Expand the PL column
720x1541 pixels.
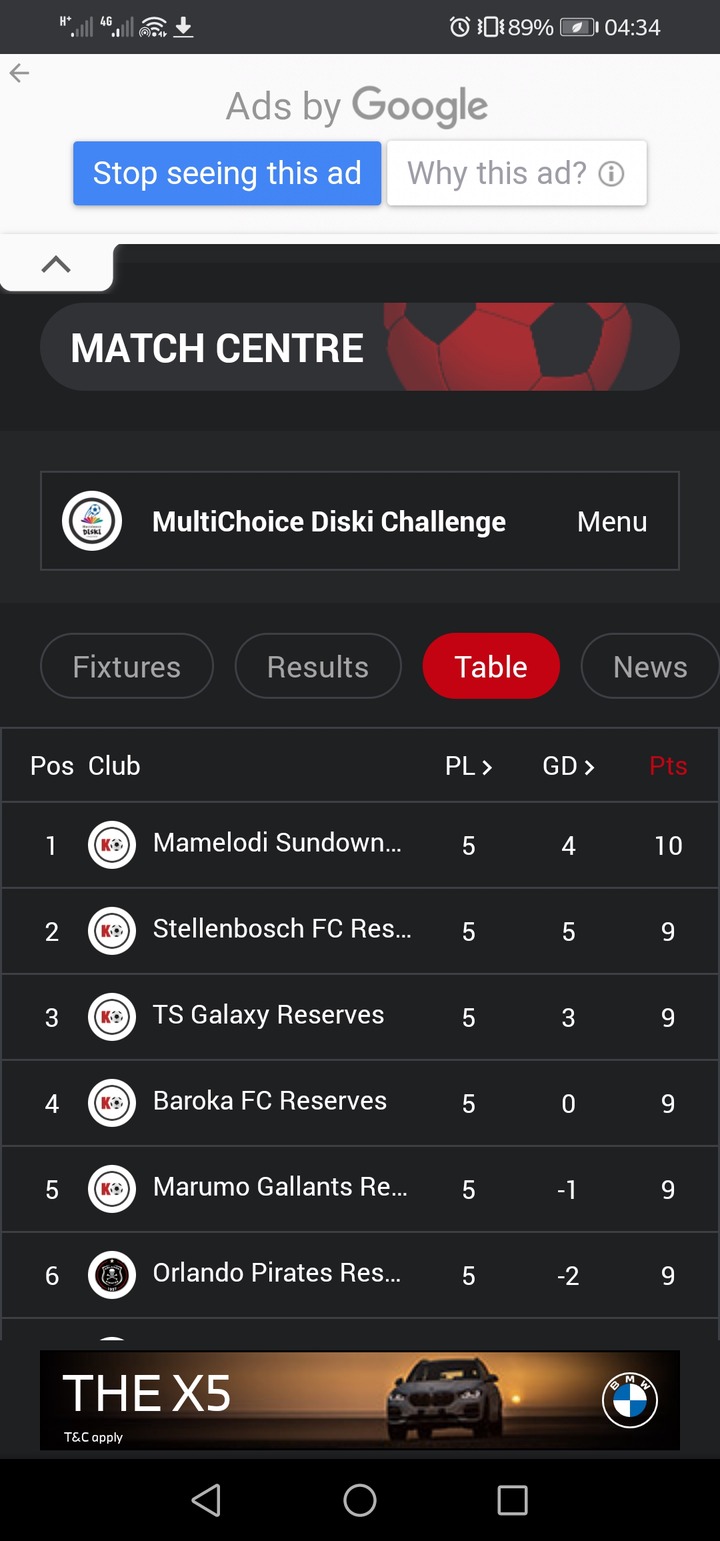469,766
